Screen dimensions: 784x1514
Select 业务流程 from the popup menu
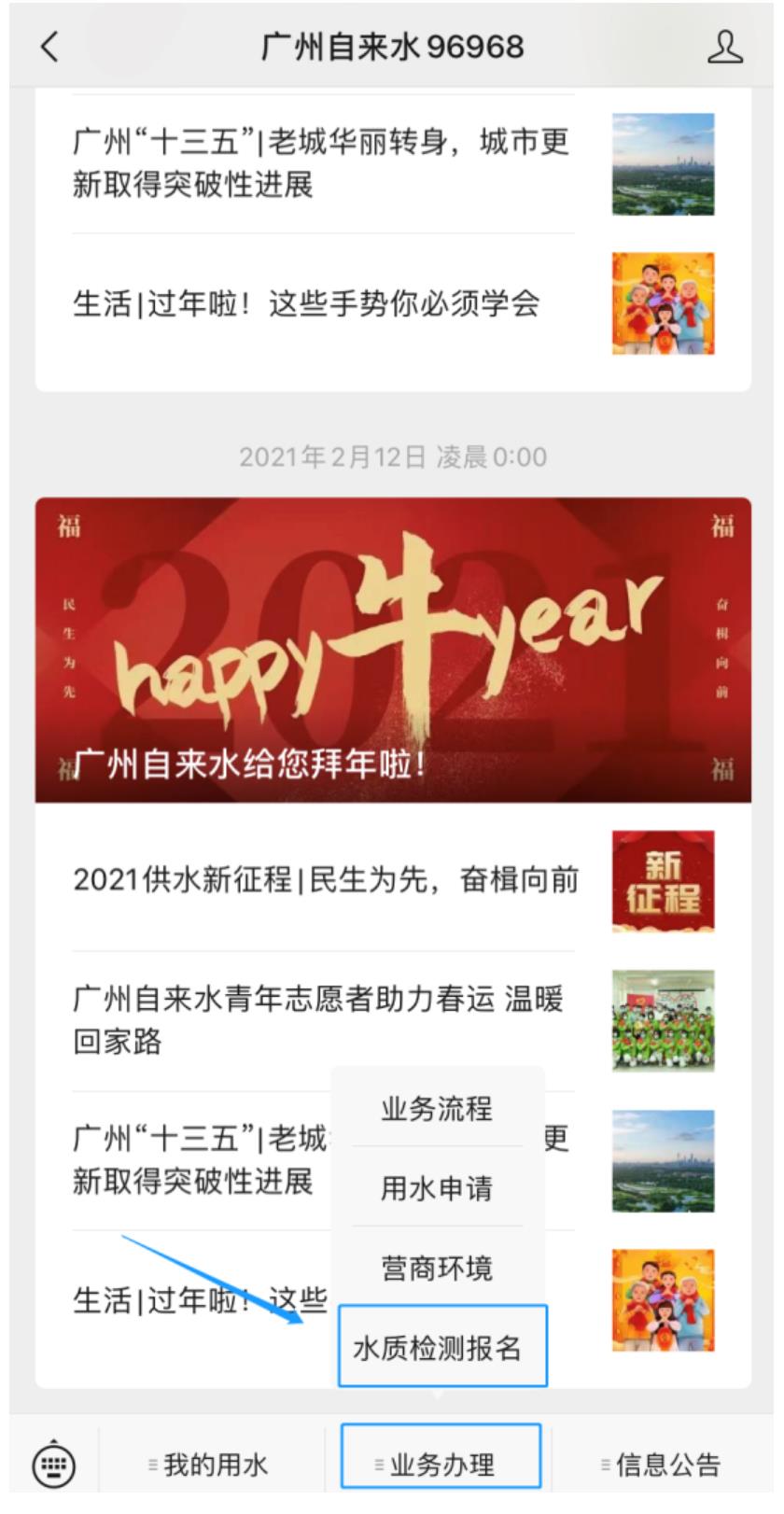(437, 1109)
